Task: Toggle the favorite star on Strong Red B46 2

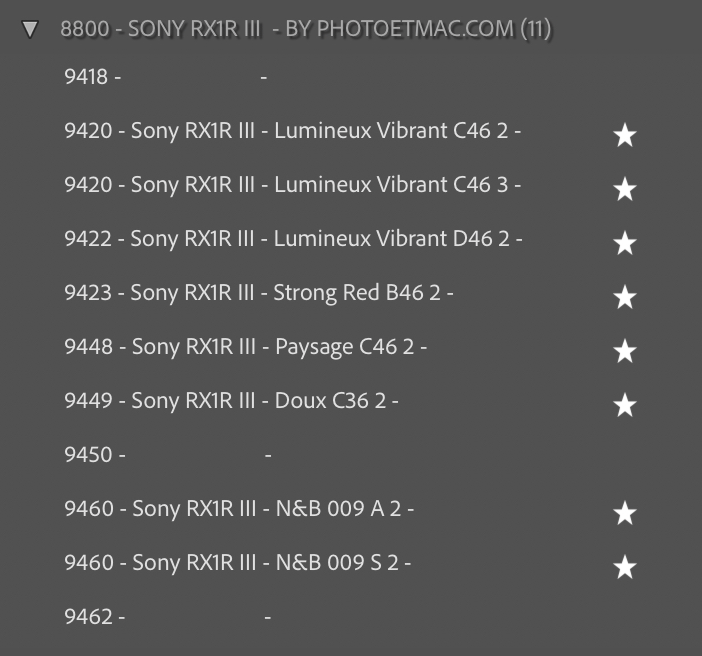Action: [x=625, y=297]
